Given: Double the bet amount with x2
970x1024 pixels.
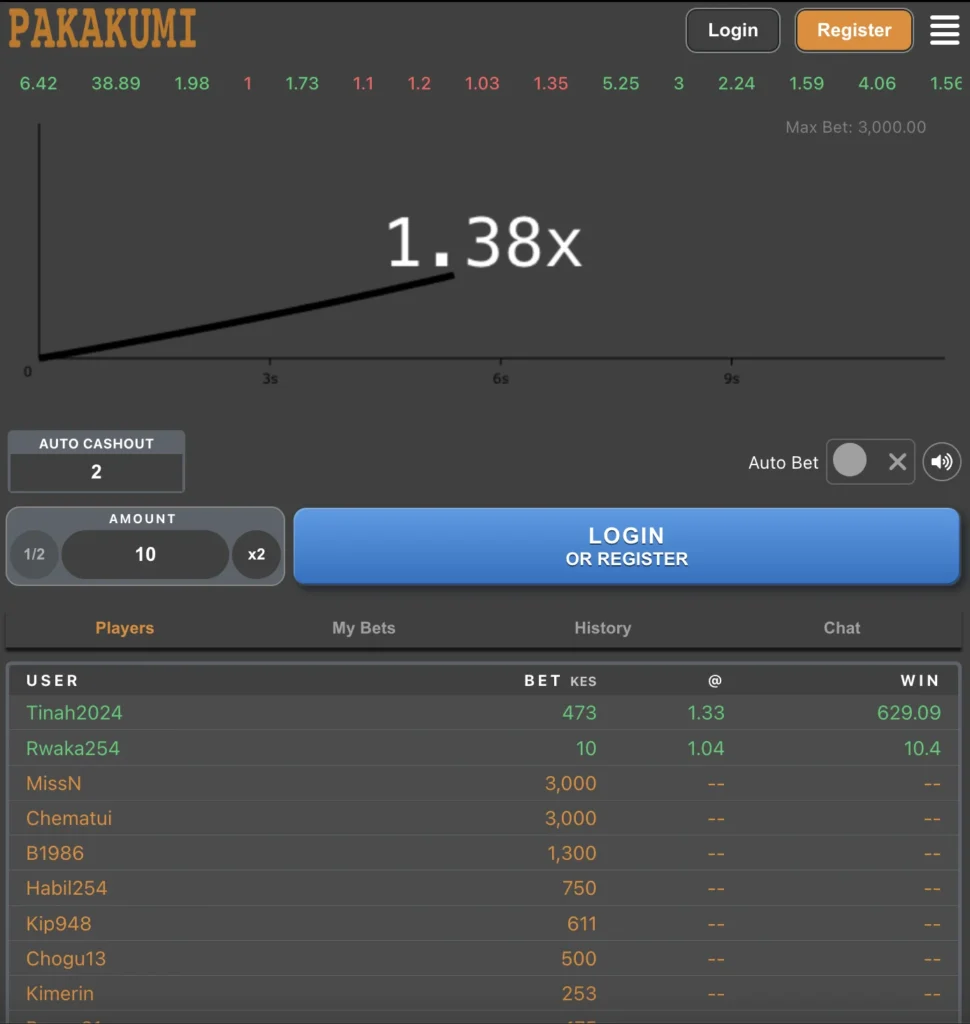Looking at the screenshot, I should pyautogui.click(x=256, y=554).
